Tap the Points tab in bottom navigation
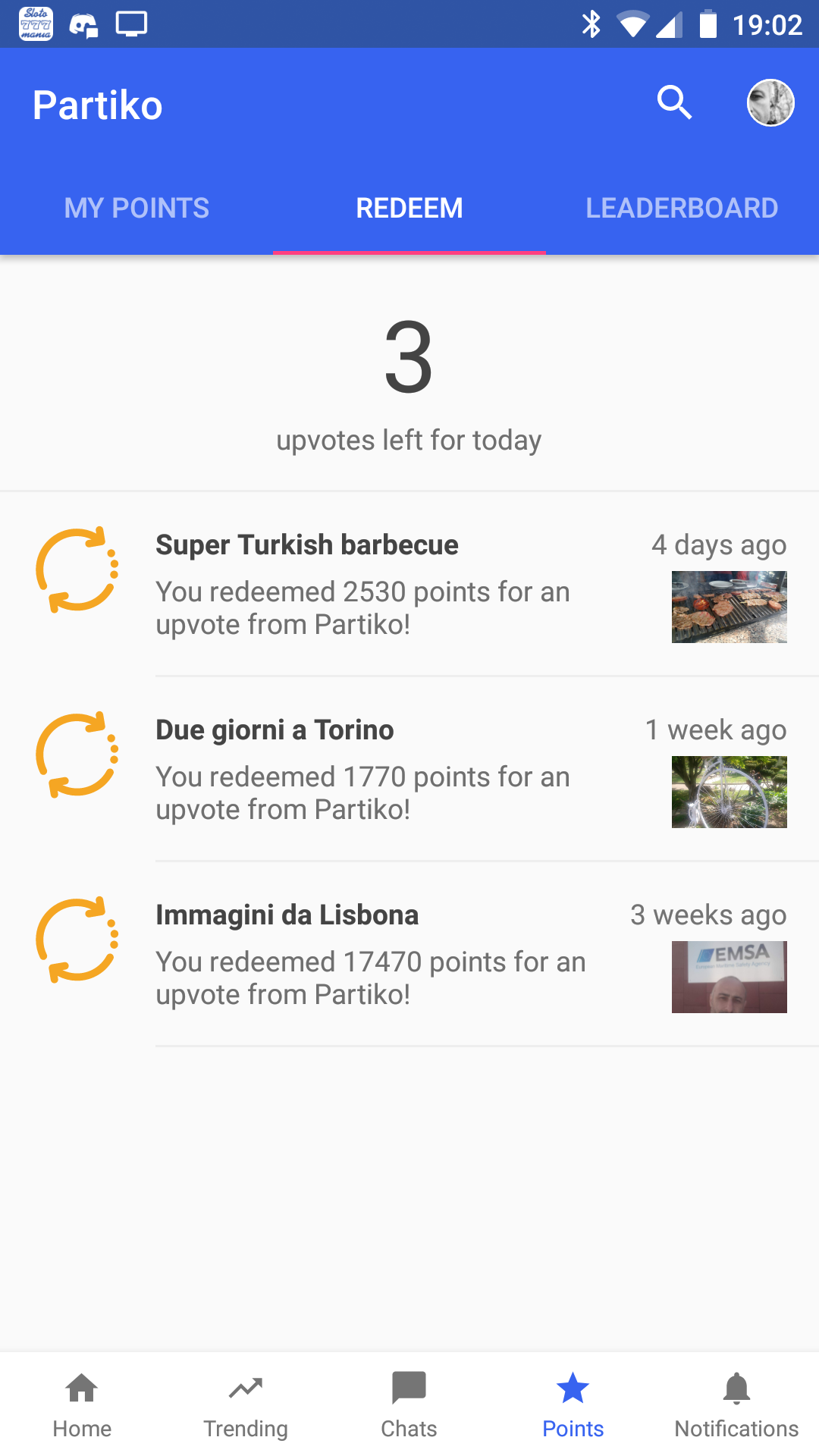The image size is (819, 1456). point(573,1404)
